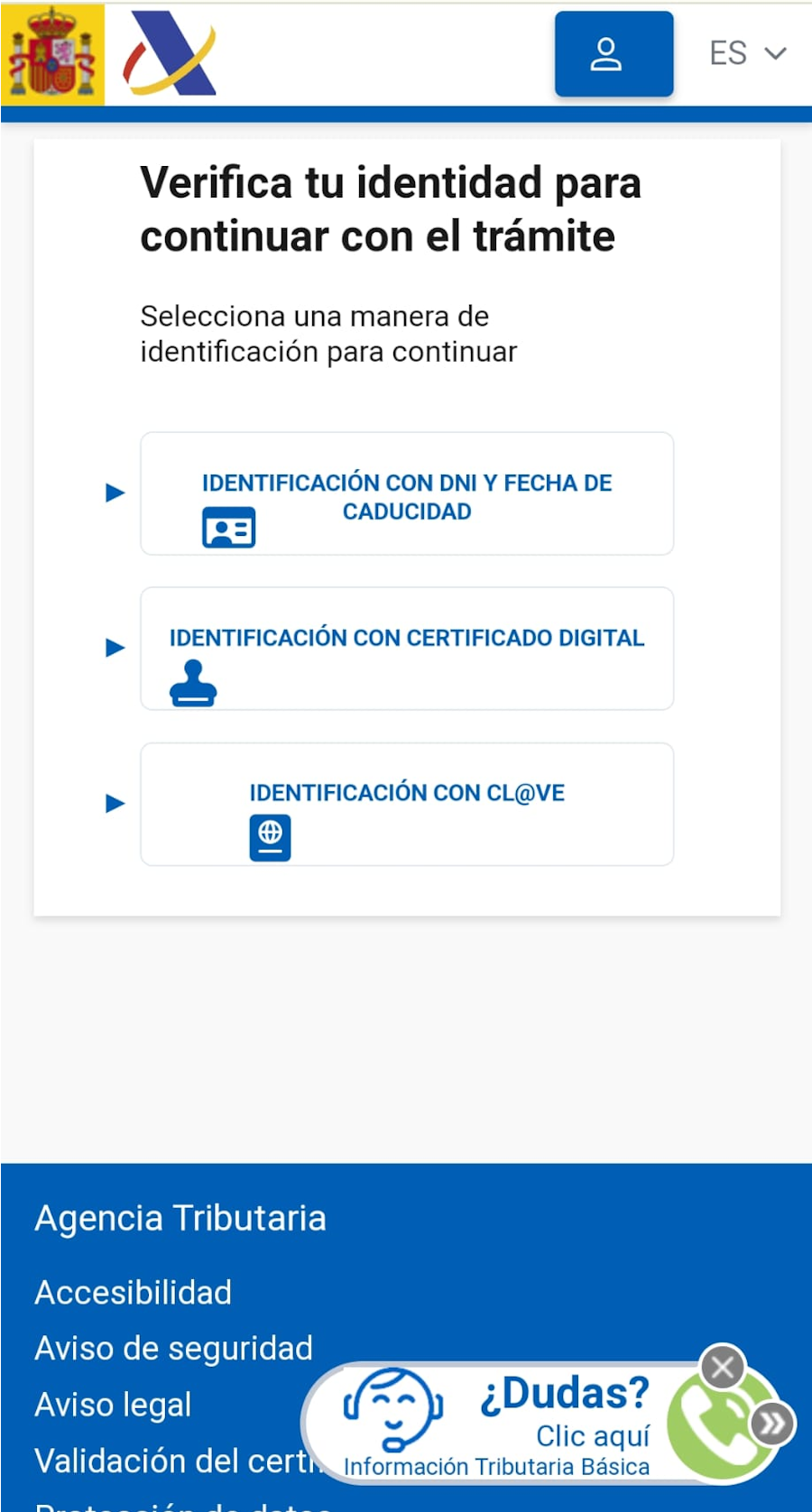Image resolution: width=812 pixels, height=1512 pixels.
Task: Choose identification with digital certificate
Action: (x=407, y=649)
